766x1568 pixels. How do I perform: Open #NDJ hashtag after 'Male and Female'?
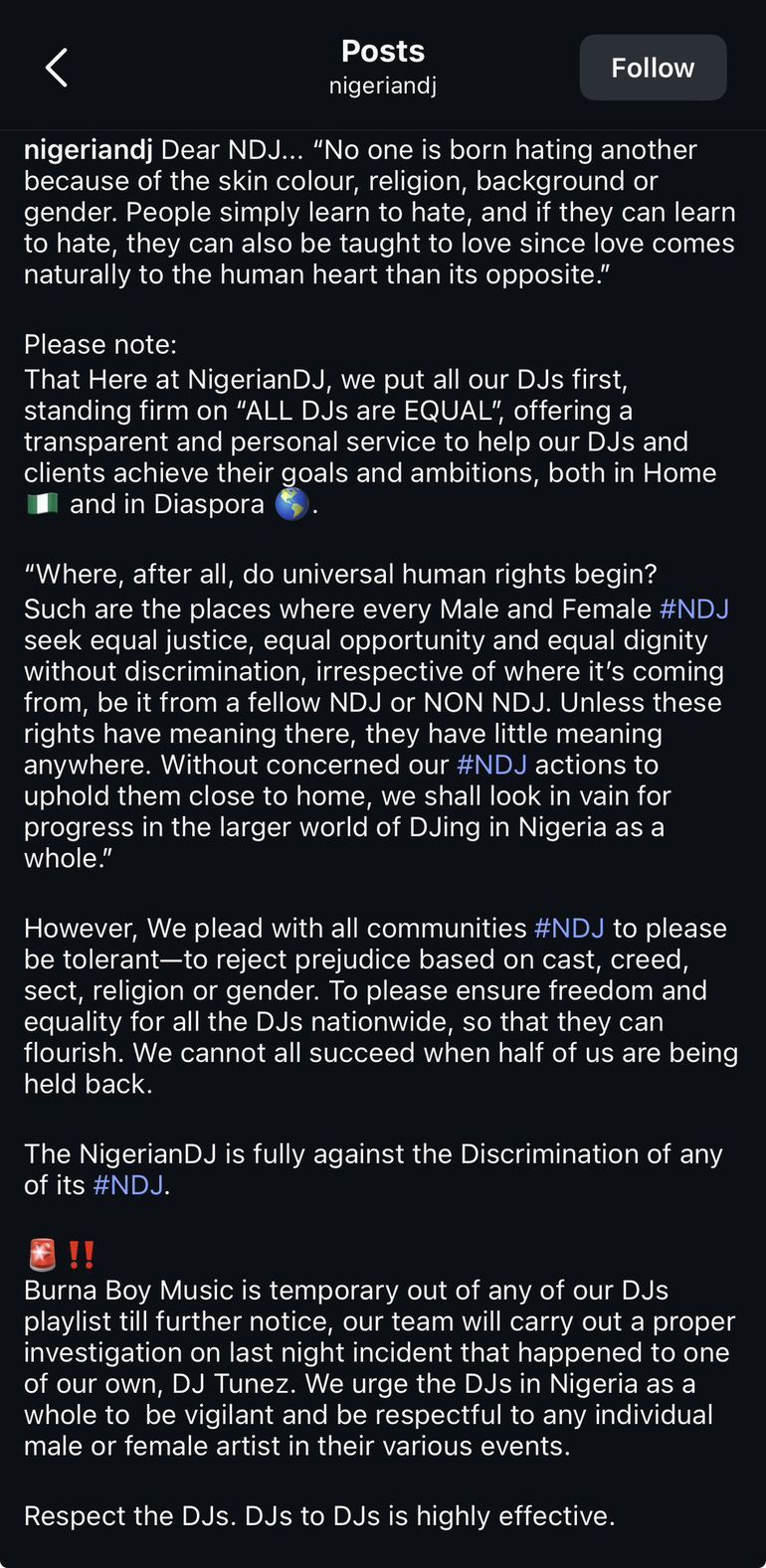(x=693, y=609)
